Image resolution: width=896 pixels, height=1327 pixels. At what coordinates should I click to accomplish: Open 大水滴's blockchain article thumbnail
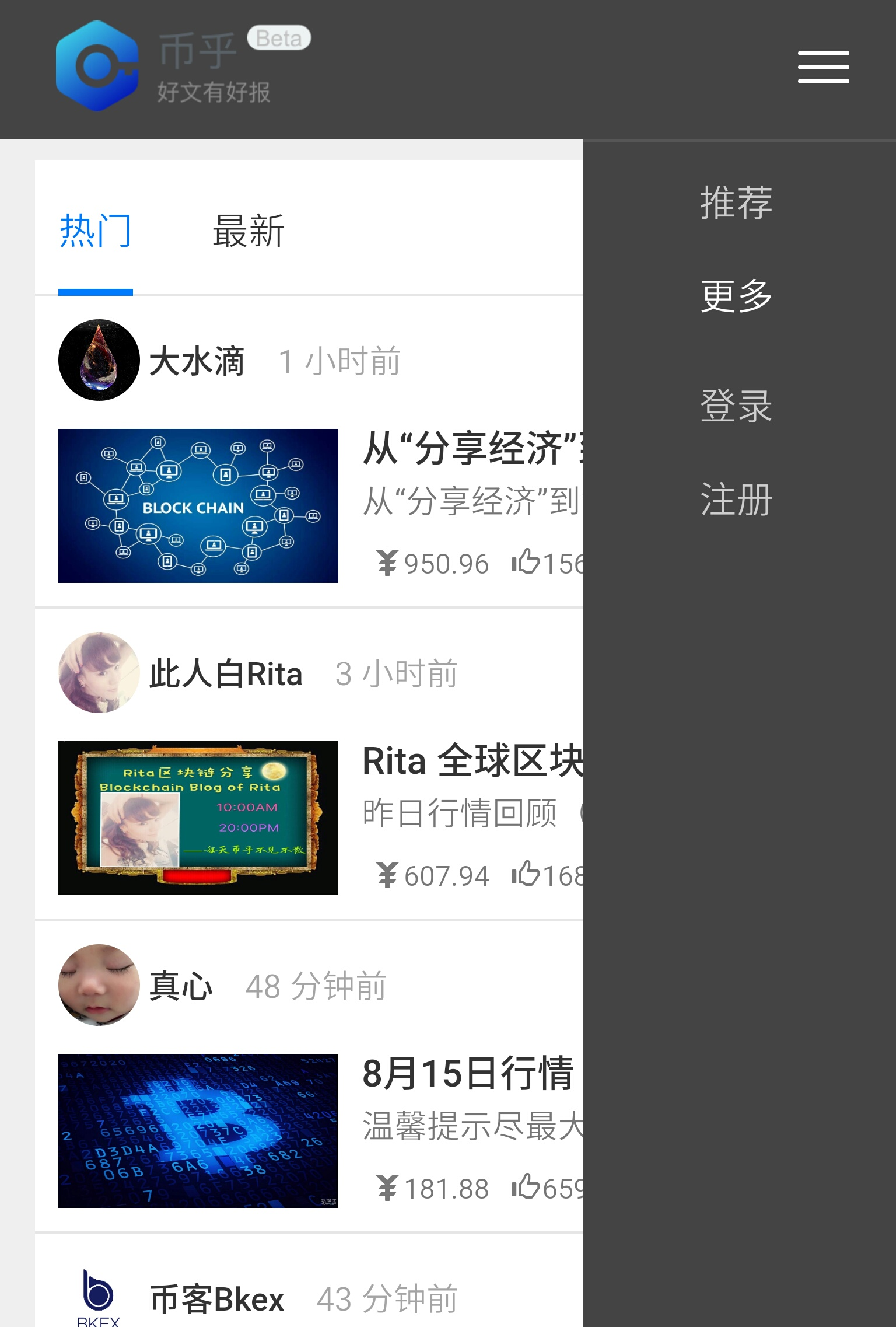[x=198, y=505]
